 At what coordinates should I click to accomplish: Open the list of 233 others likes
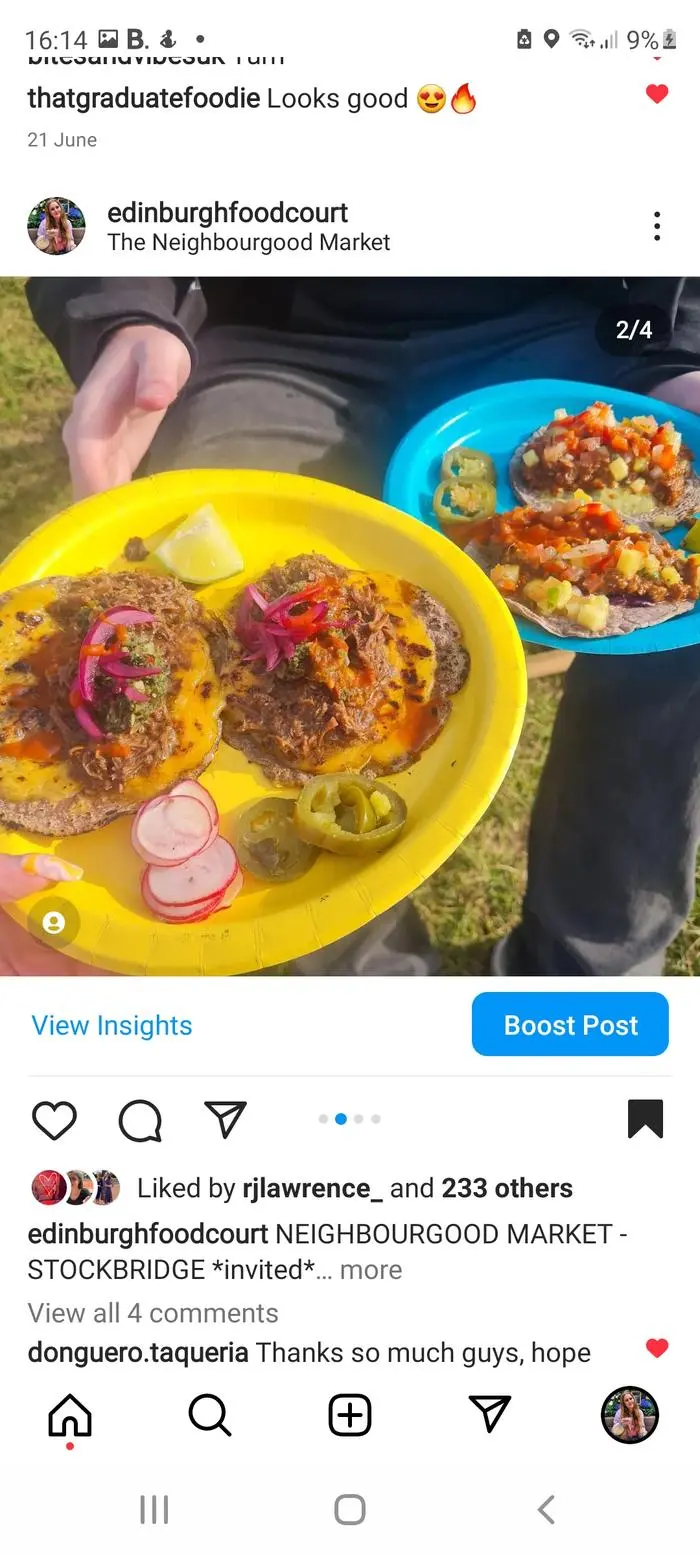[507, 1188]
